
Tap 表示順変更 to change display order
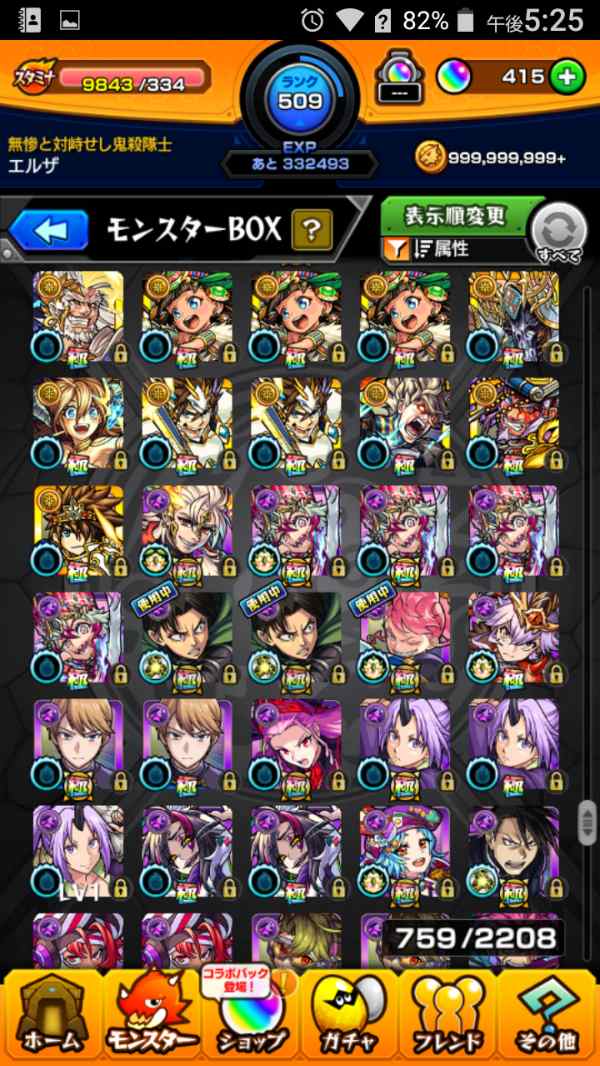(455, 215)
